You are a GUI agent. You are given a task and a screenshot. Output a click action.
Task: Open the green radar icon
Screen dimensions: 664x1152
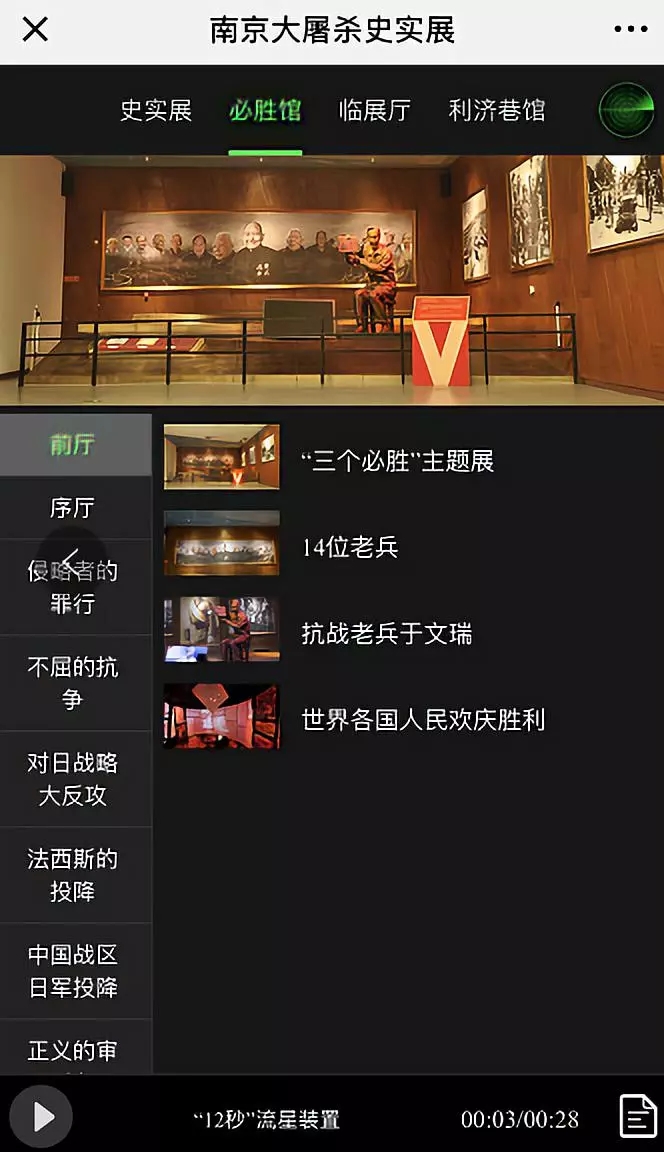[626, 110]
